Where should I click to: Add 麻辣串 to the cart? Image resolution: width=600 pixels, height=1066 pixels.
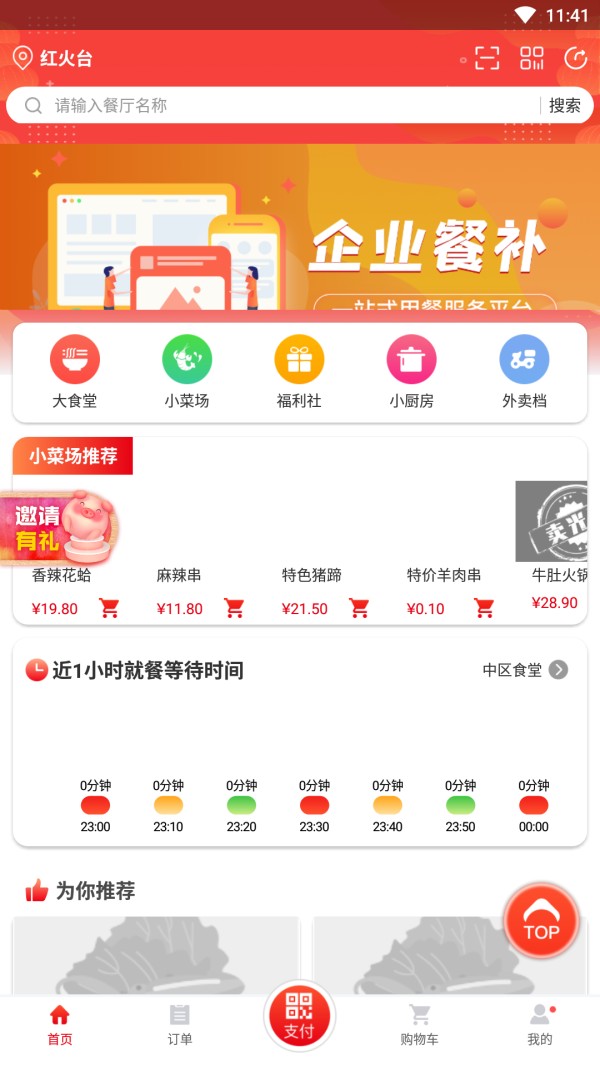click(x=234, y=608)
